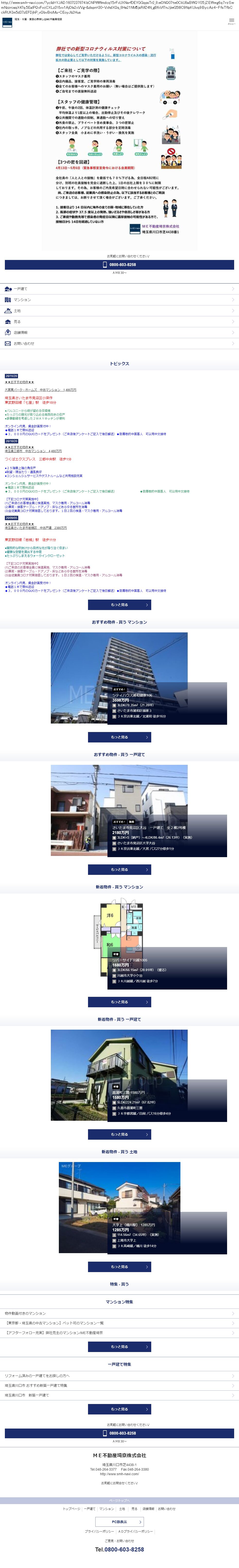Screen dimensions: 239x1568
Task: Jump back up with ページトップへ
Action: click(x=120, y=1501)
